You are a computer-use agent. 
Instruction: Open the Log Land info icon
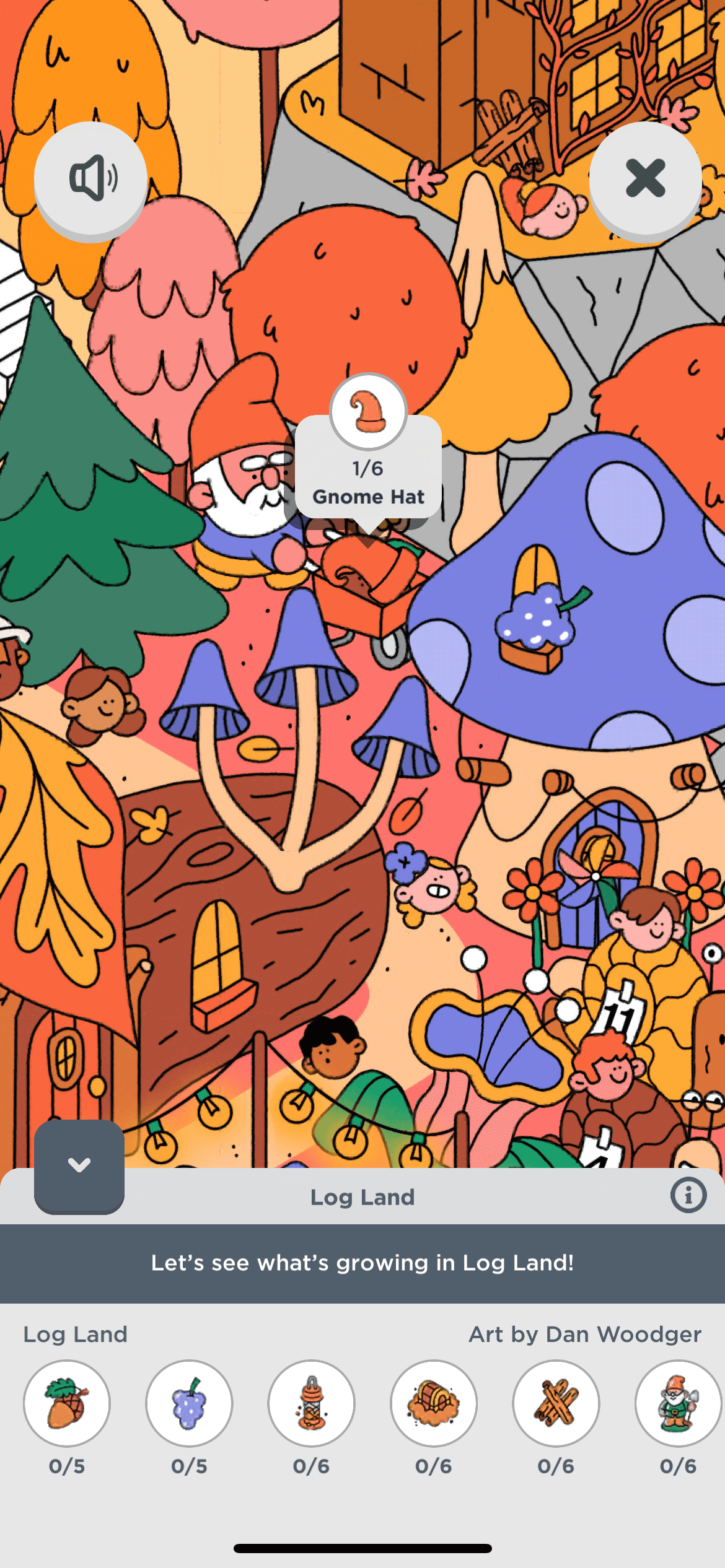pyautogui.click(x=688, y=1195)
